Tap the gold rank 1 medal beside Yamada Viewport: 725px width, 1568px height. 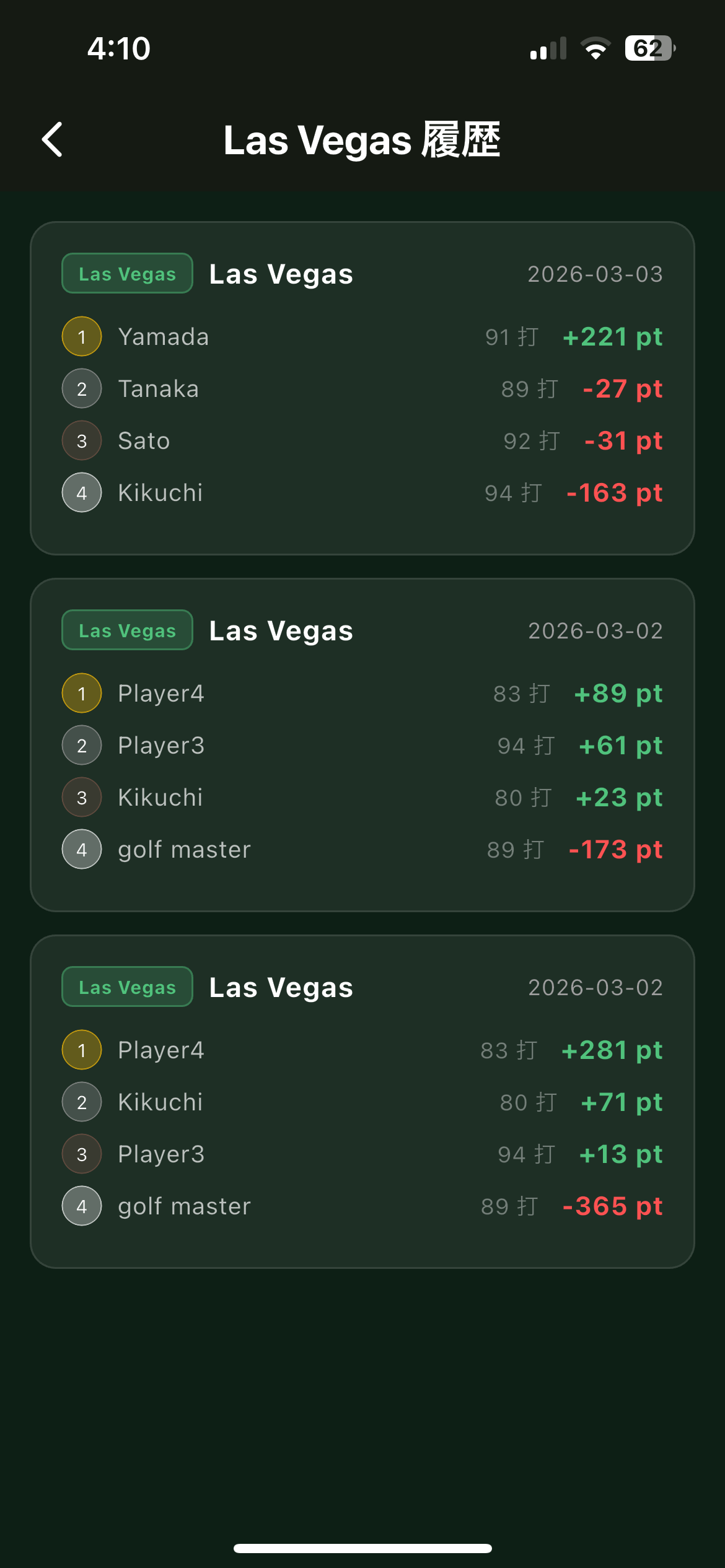tap(81, 336)
